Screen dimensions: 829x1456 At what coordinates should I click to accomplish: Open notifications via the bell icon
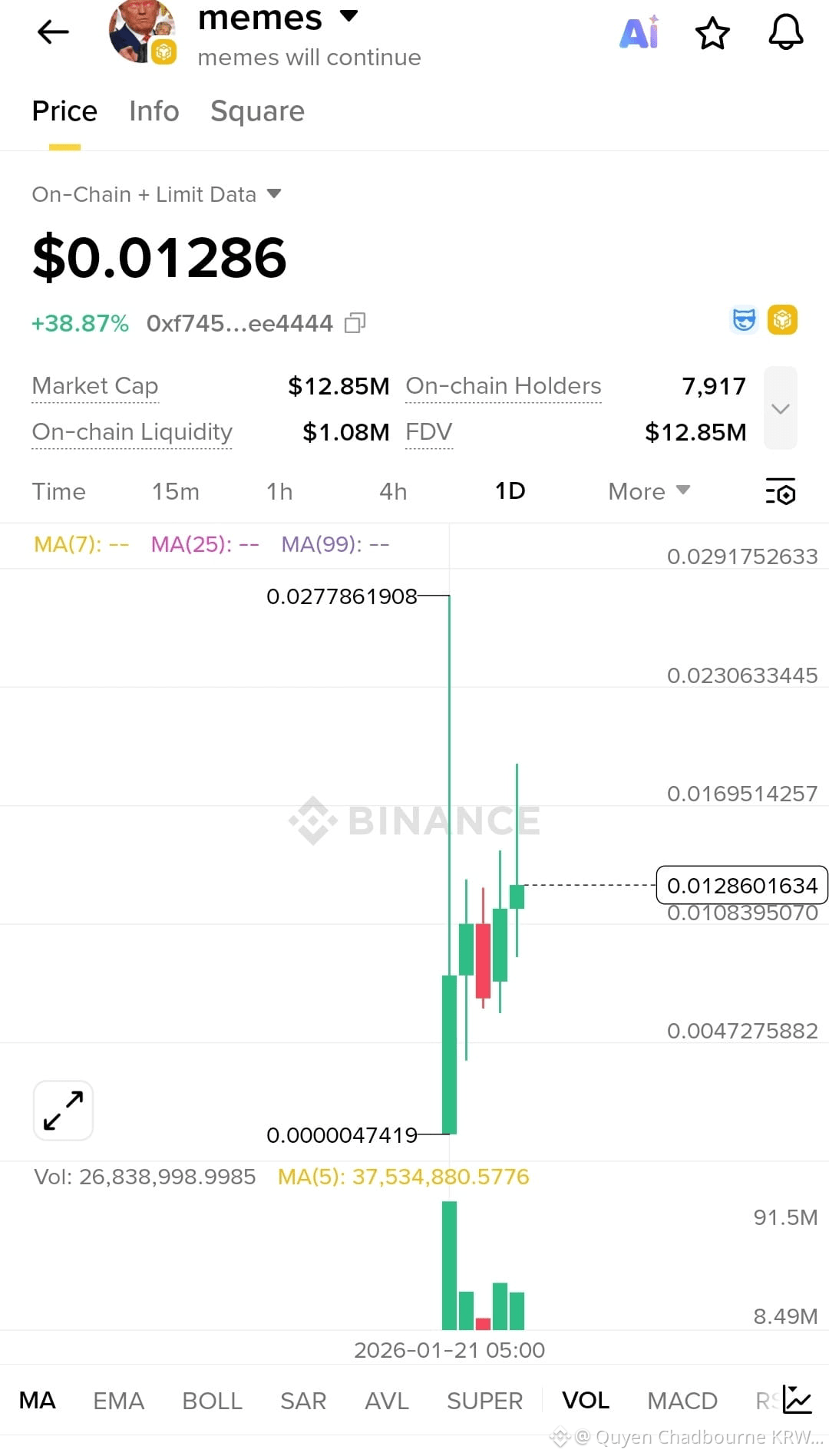[x=784, y=32]
